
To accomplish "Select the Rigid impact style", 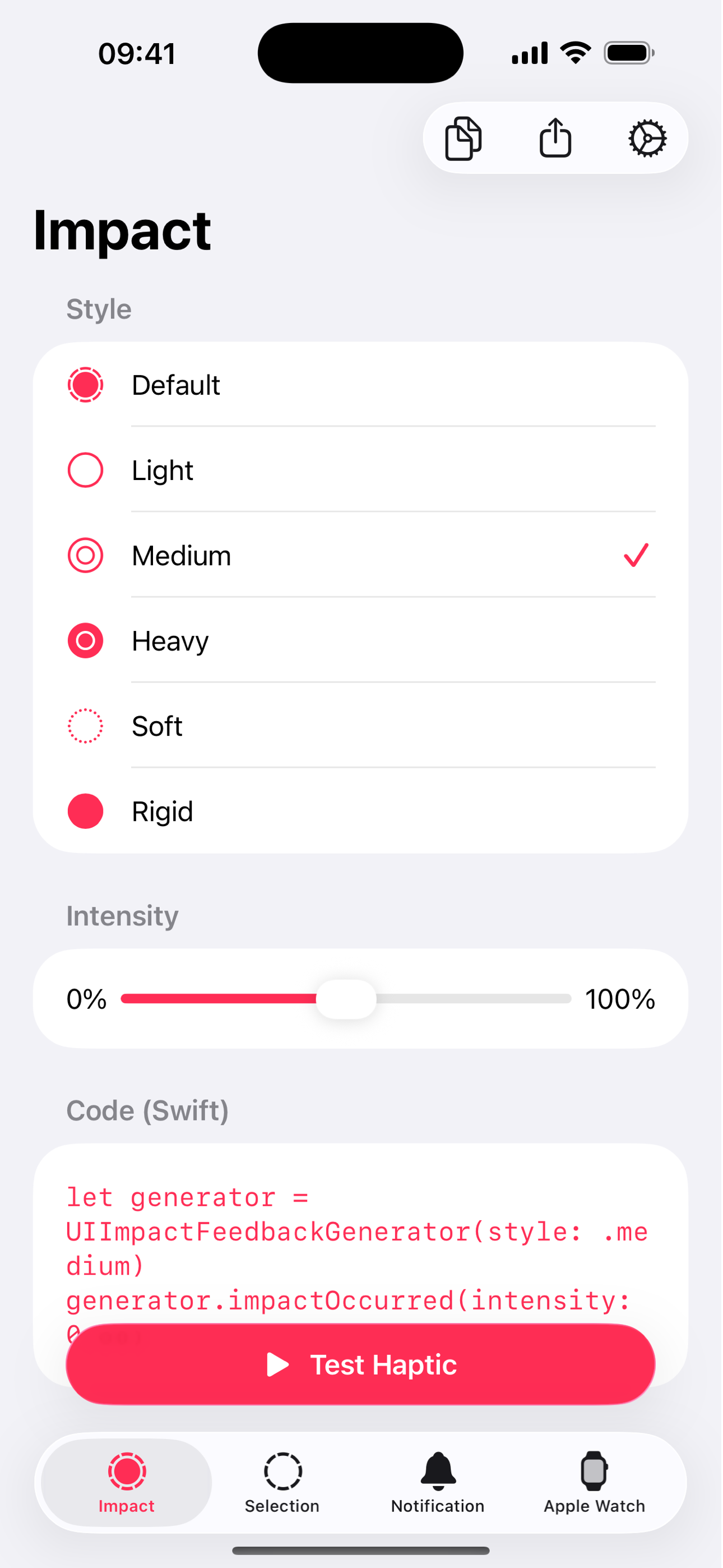I will click(361, 811).
